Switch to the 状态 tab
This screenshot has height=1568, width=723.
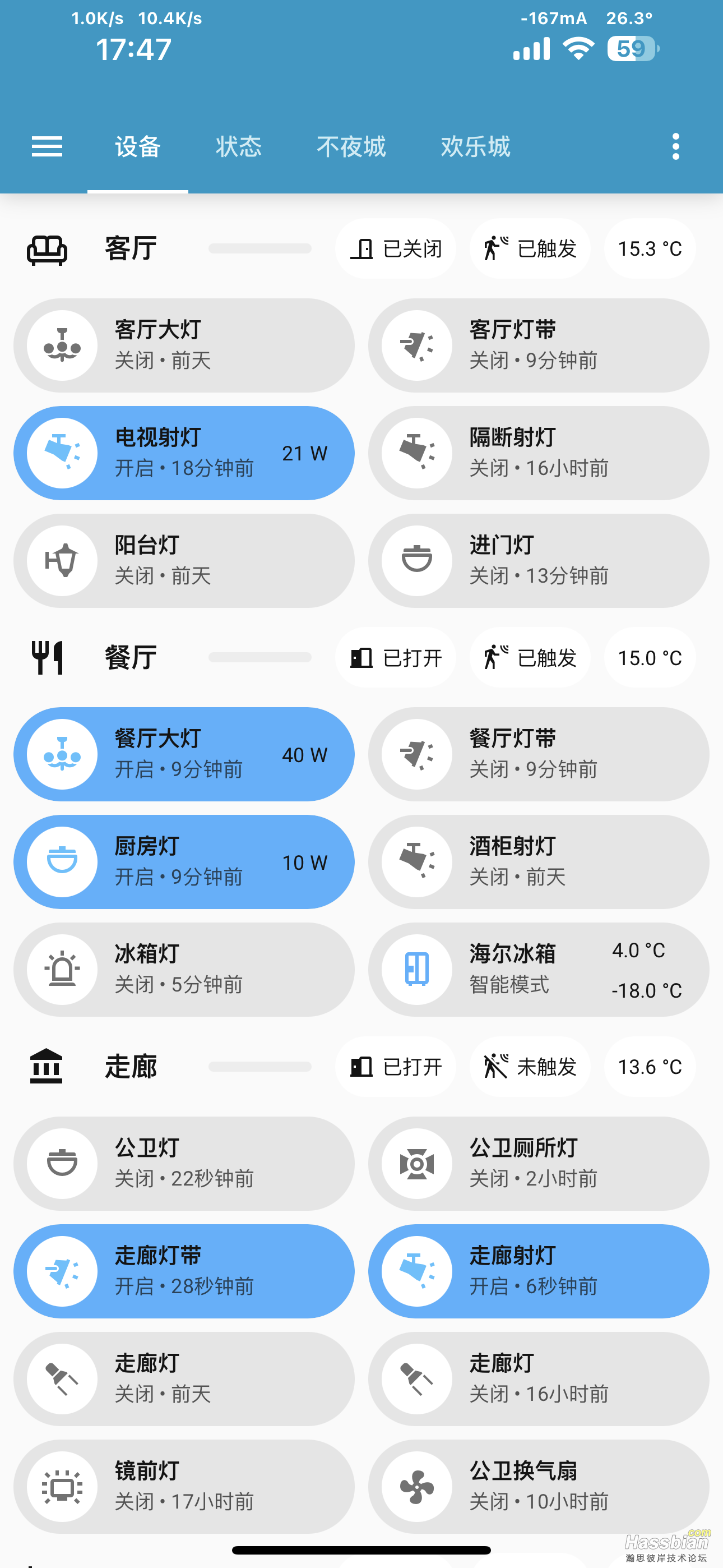click(x=239, y=147)
